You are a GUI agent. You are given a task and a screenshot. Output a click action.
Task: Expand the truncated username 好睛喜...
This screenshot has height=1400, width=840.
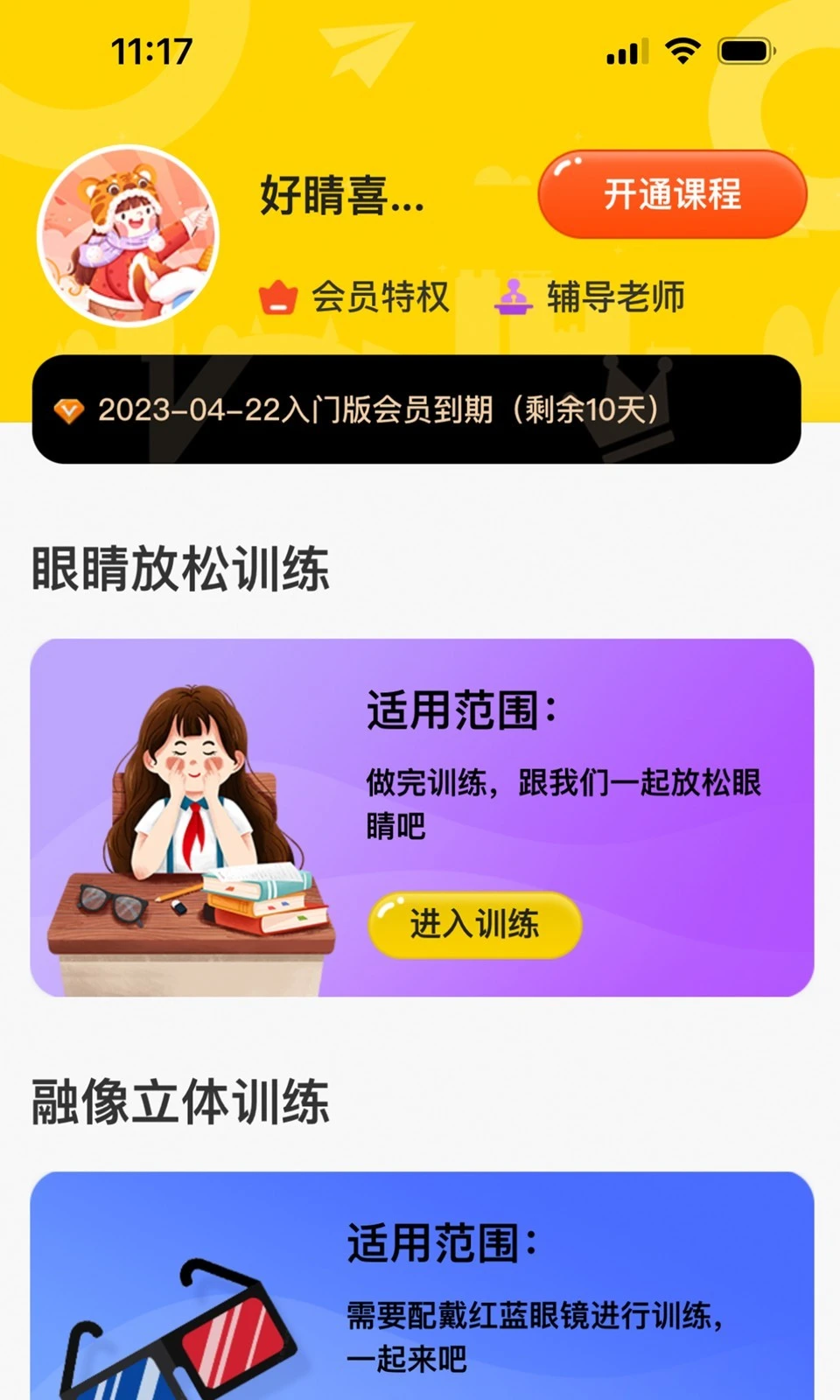click(x=341, y=199)
